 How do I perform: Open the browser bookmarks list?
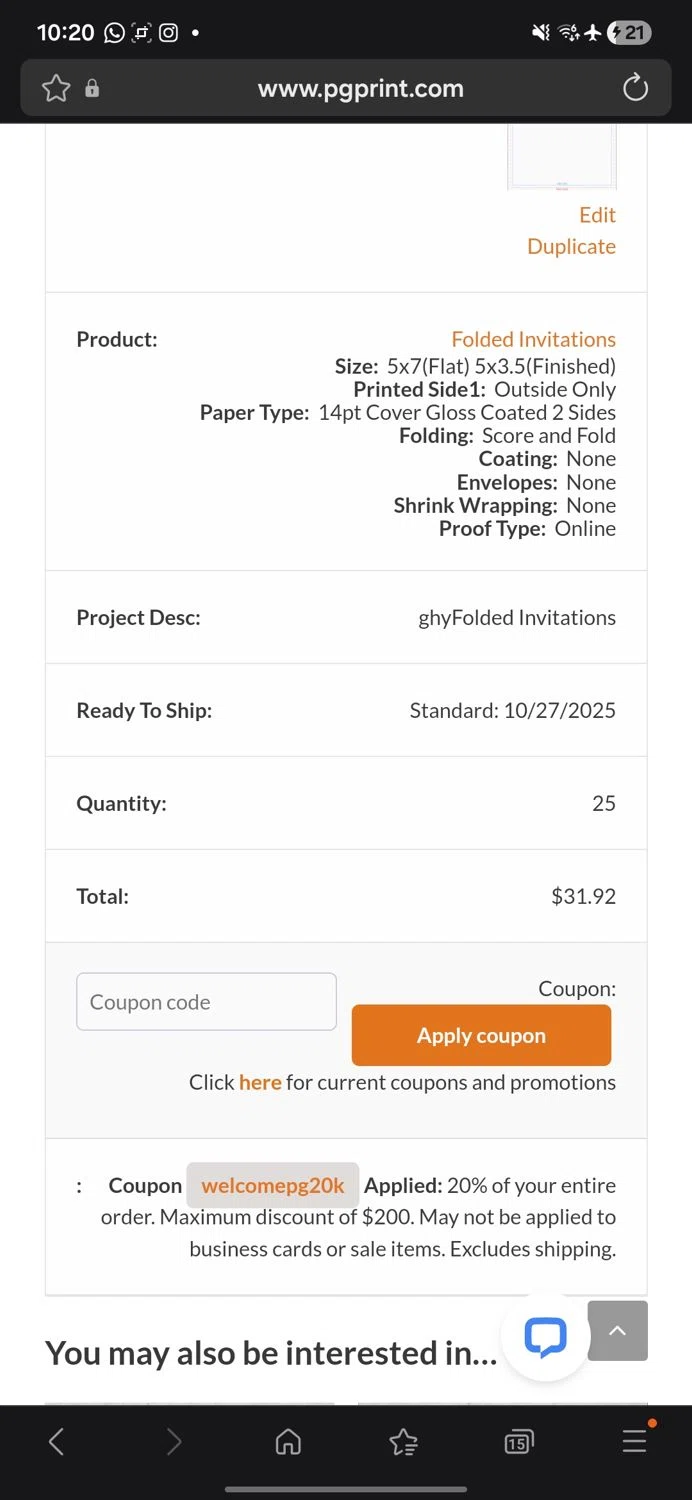403,1441
